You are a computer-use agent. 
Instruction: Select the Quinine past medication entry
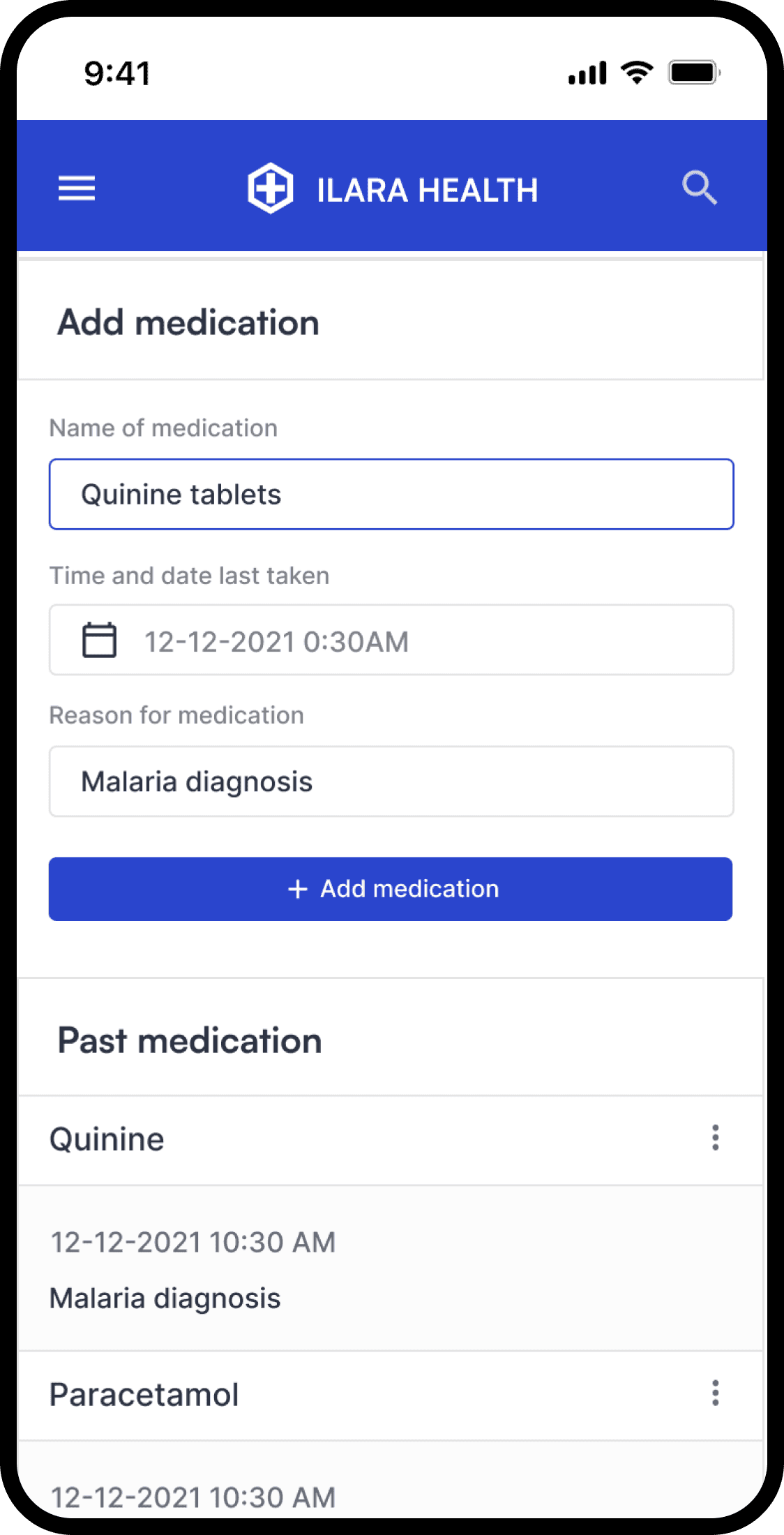tap(107, 1138)
